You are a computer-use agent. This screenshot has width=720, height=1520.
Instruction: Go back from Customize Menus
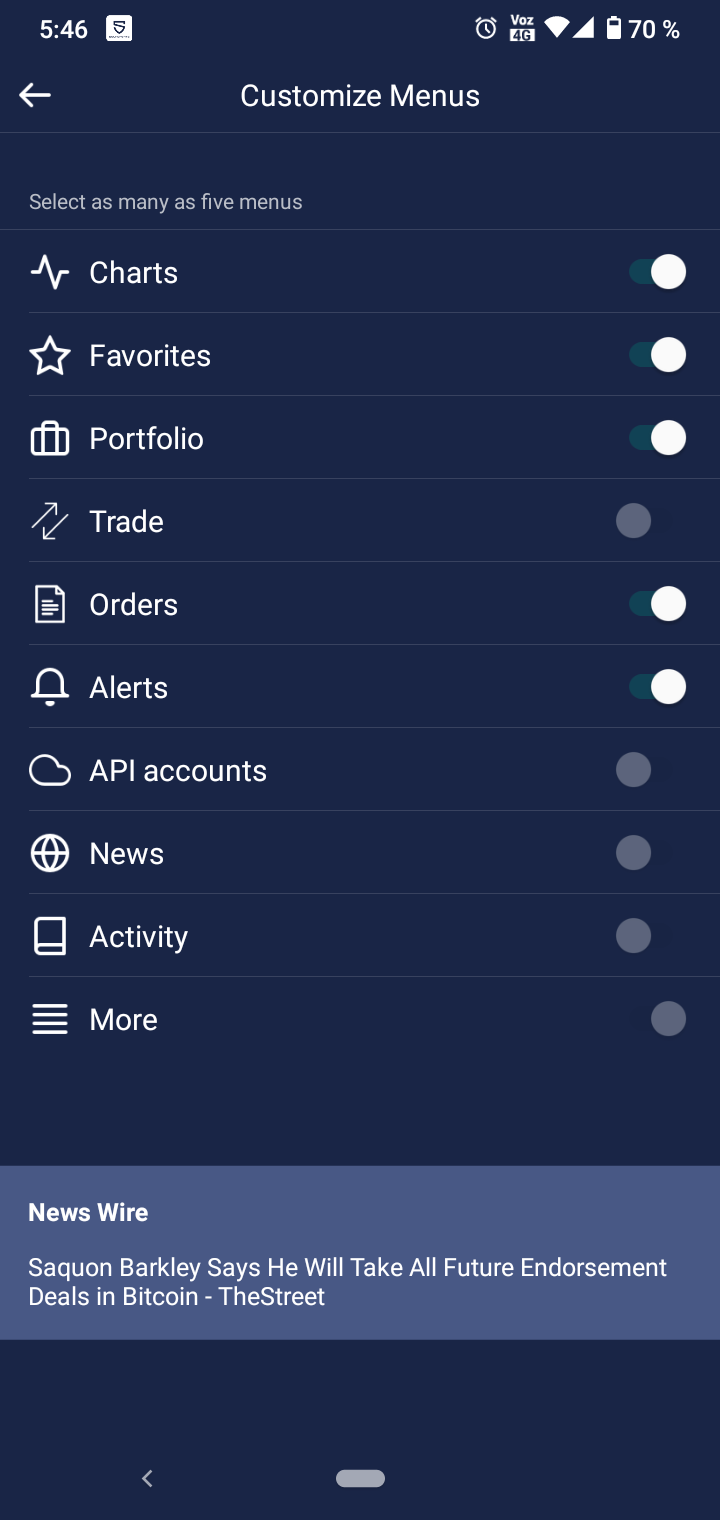[35, 95]
